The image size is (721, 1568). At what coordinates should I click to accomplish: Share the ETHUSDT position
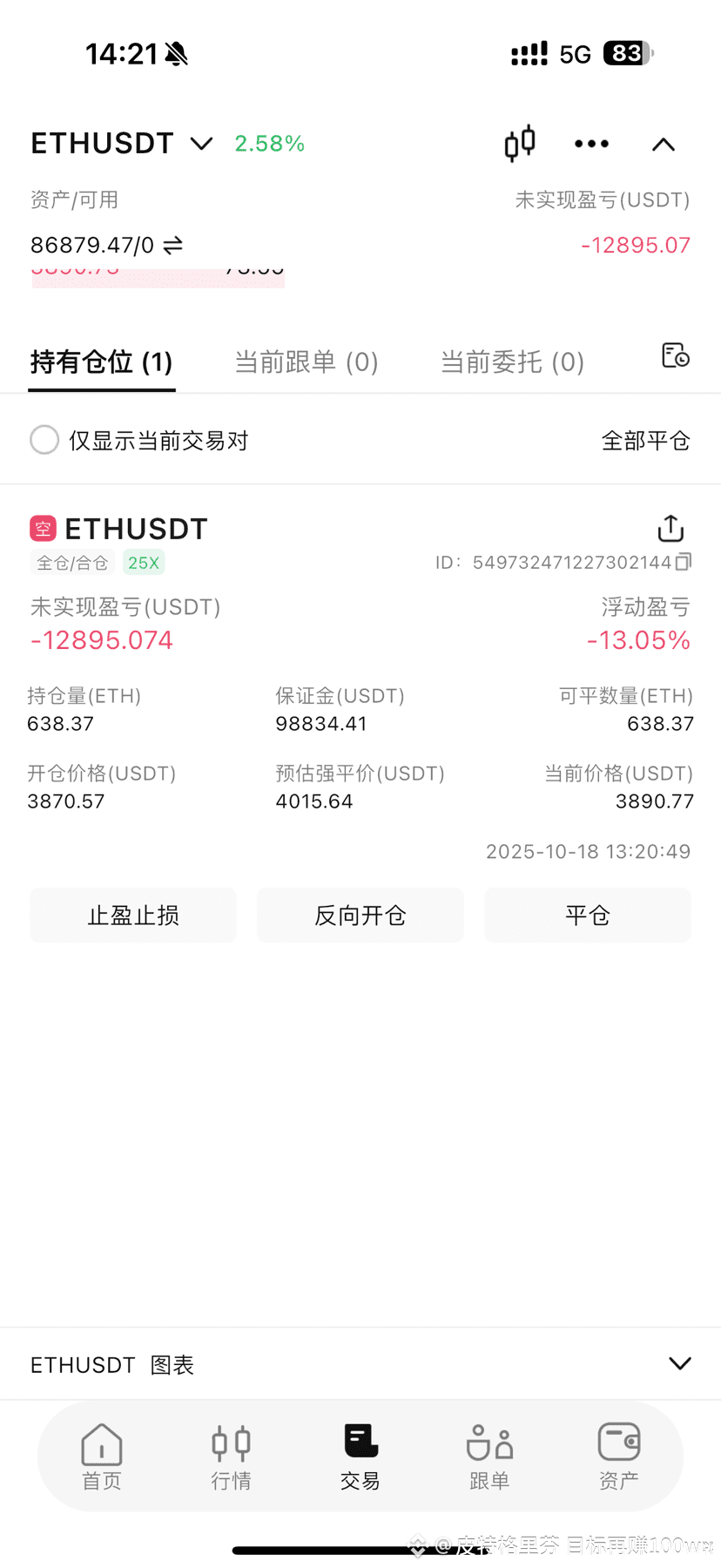coord(670,528)
